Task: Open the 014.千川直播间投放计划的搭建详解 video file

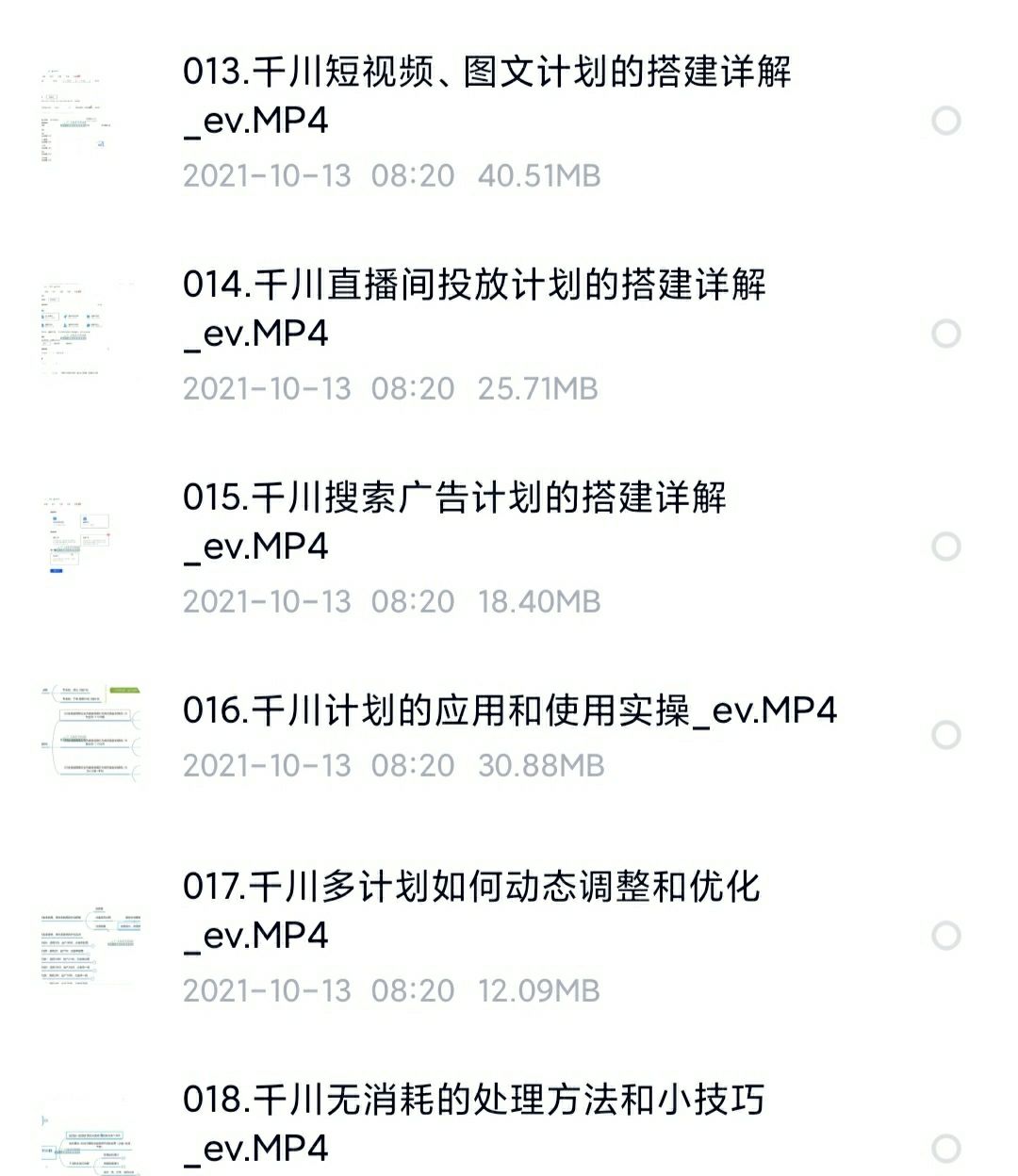Action: pyautogui.click(x=474, y=309)
